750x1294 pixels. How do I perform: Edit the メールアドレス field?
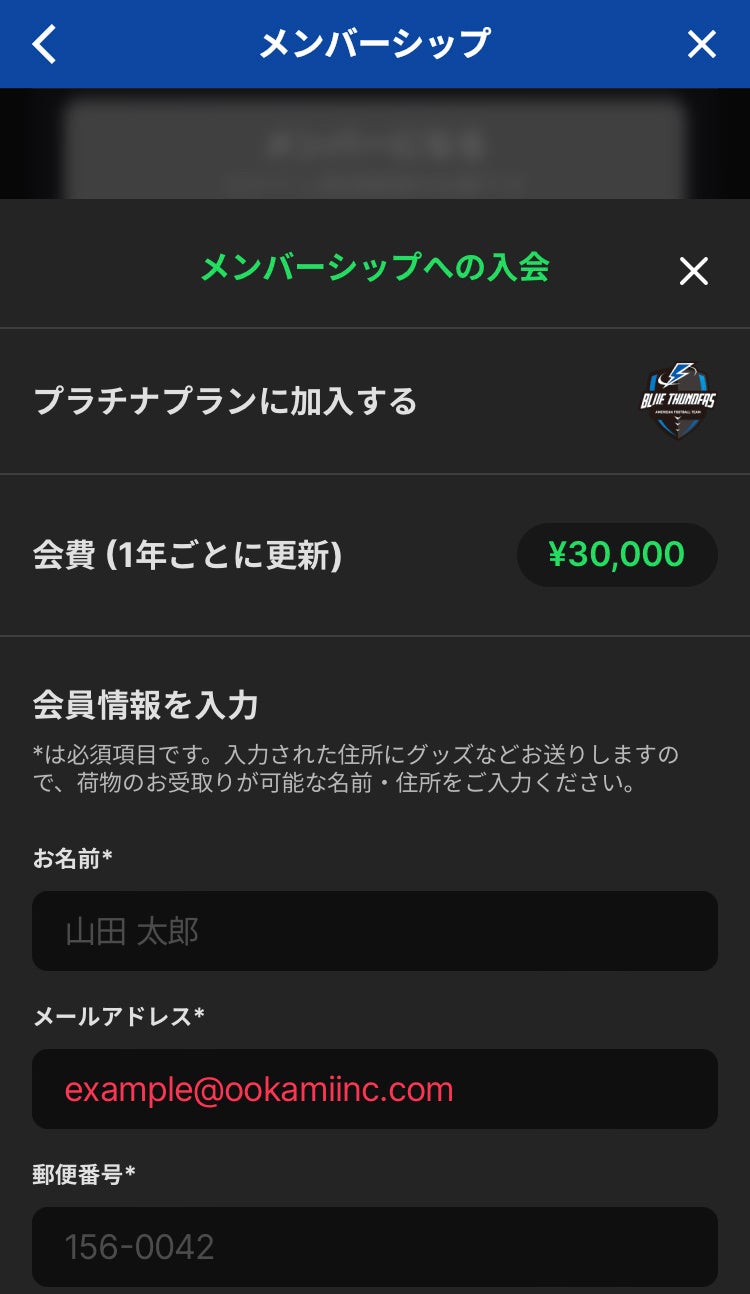click(x=375, y=1089)
